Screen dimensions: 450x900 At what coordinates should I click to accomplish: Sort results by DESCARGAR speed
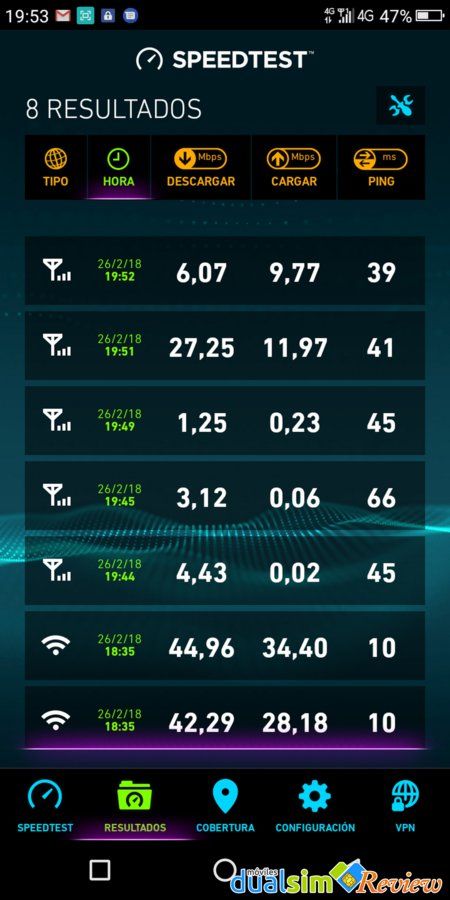[201, 168]
